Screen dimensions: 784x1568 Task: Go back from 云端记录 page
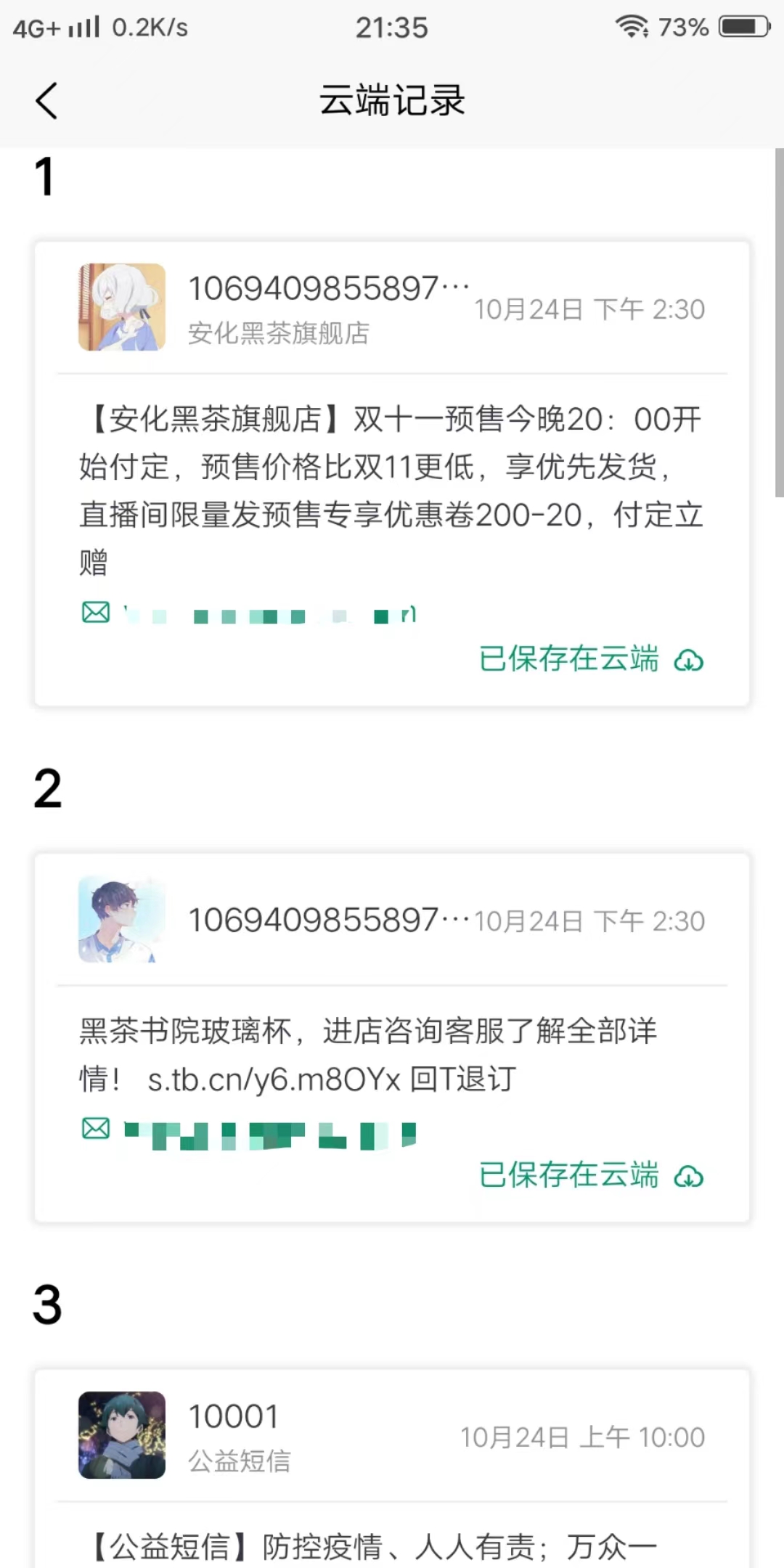(x=46, y=101)
